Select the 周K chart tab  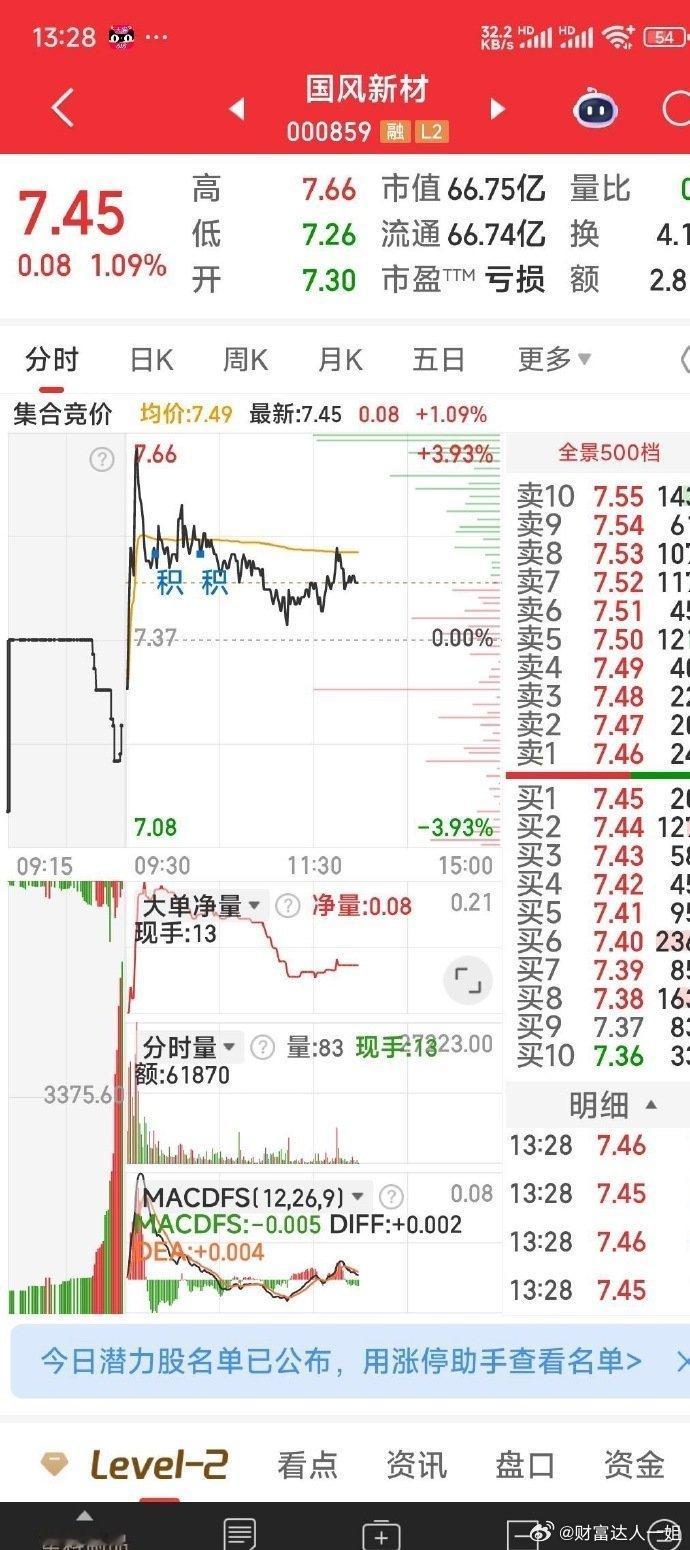tap(246, 359)
